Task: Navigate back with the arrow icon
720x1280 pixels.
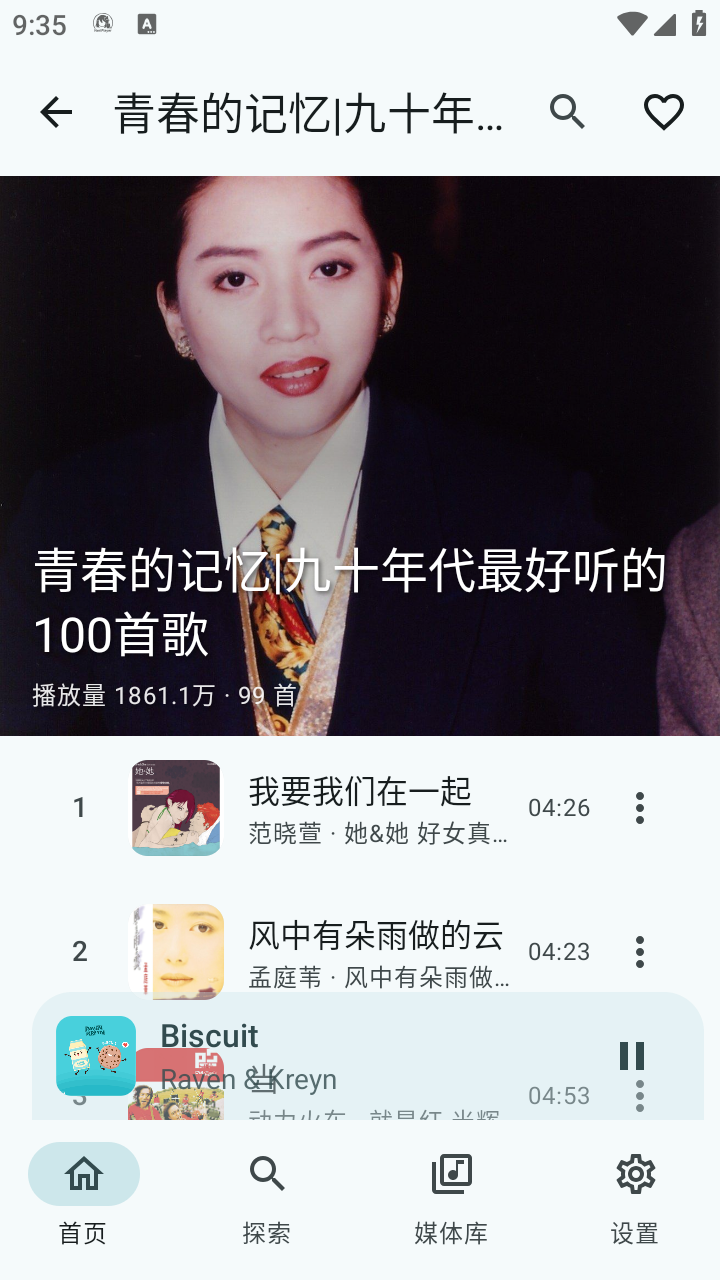Action: pos(55,112)
